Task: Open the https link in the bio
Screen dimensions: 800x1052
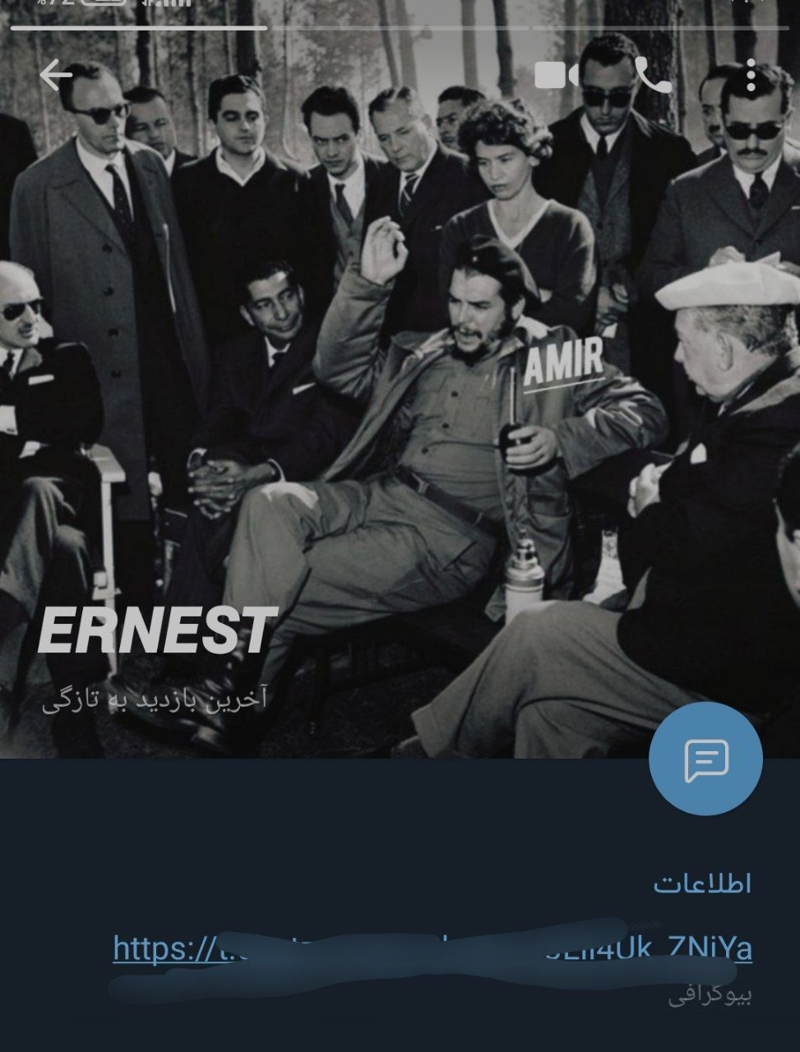Action: [432, 947]
